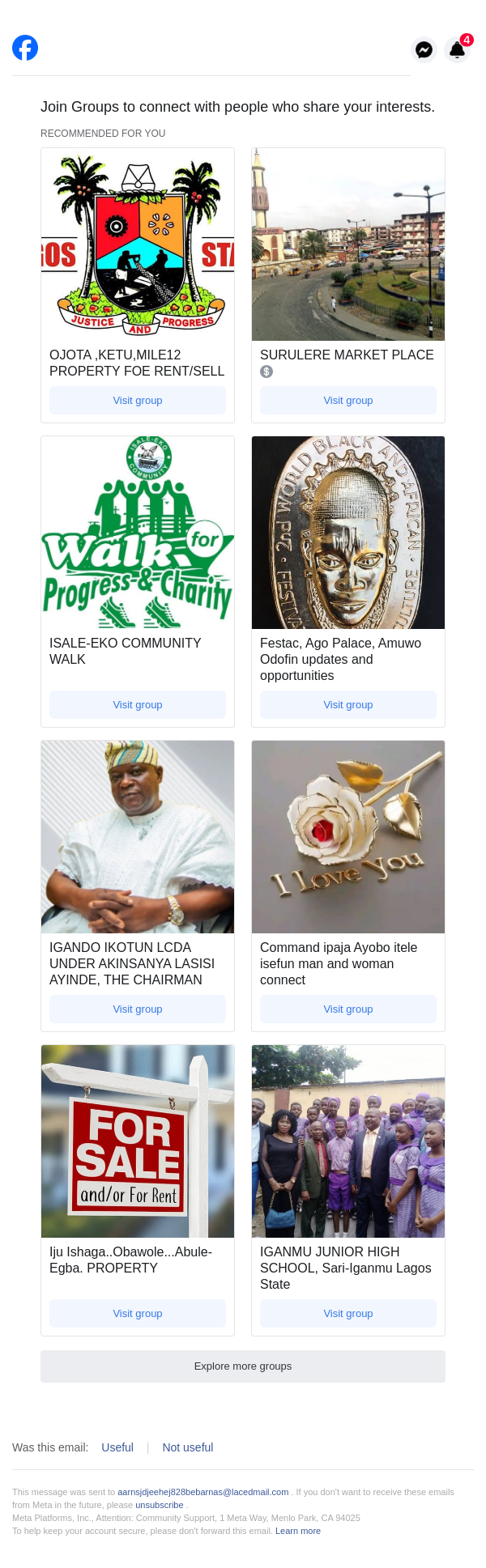Tap Explore more groups
Screen dimensions: 486x1568
tap(243, 1366)
